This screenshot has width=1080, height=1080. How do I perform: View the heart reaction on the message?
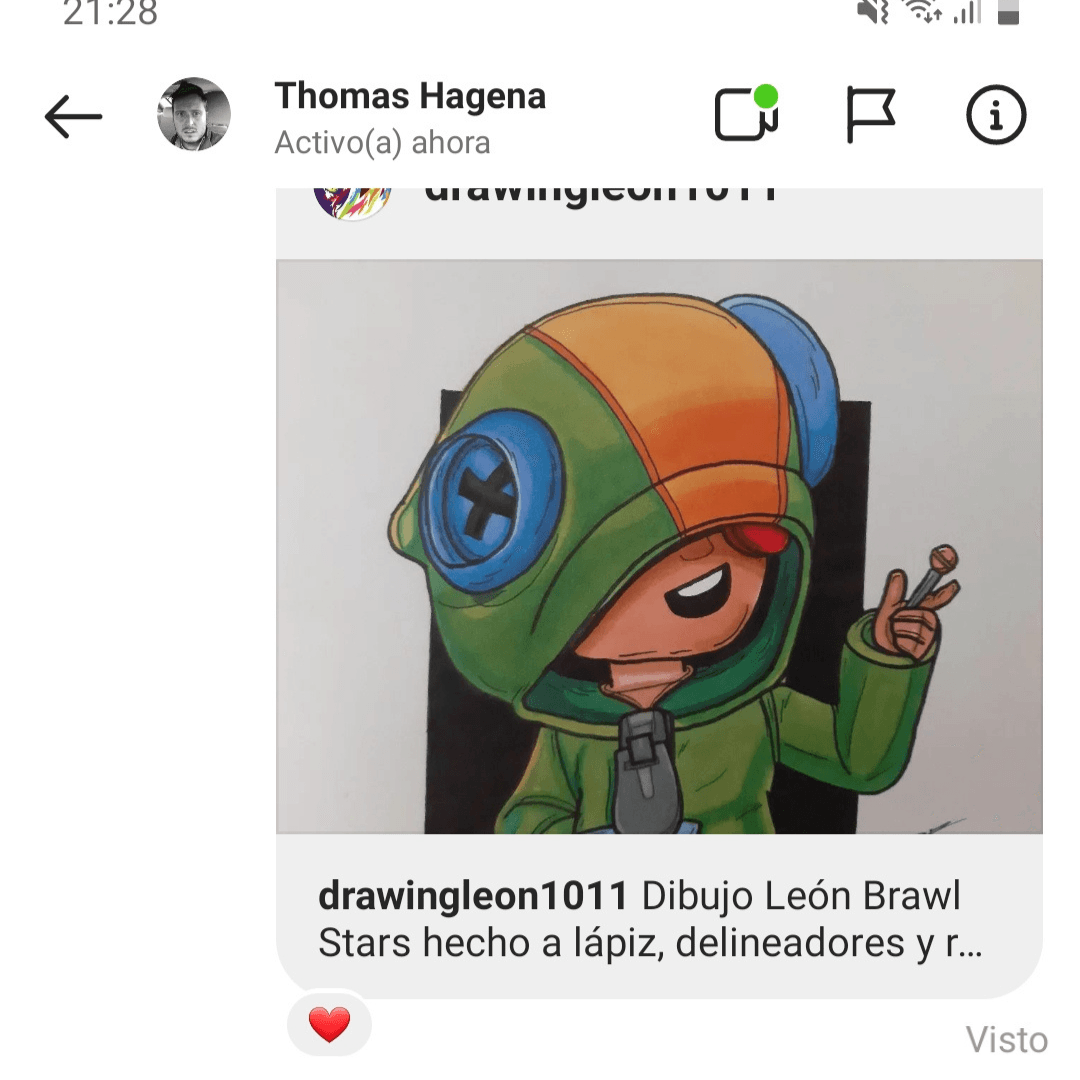(x=329, y=1025)
